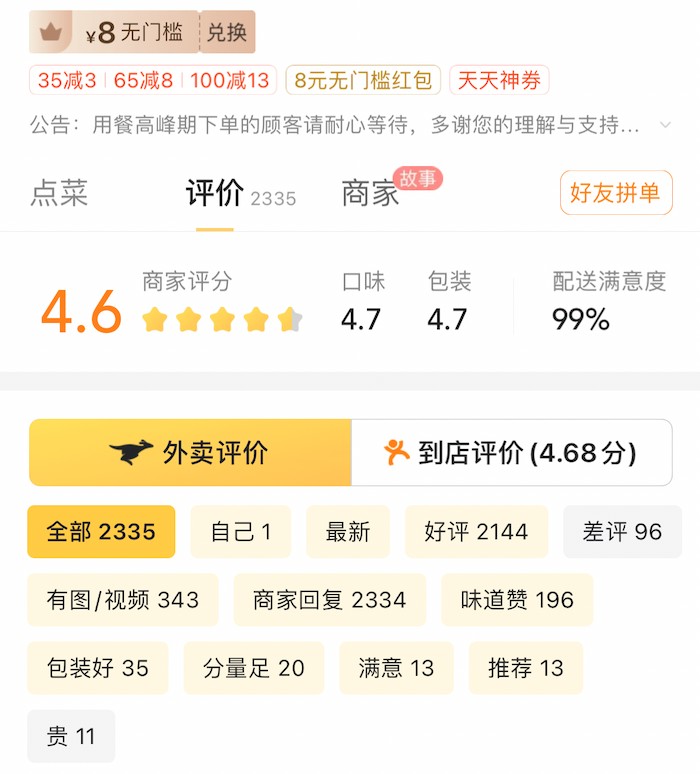Open the 好友拼单 group order button
This screenshot has height=774, width=700.
click(616, 193)
